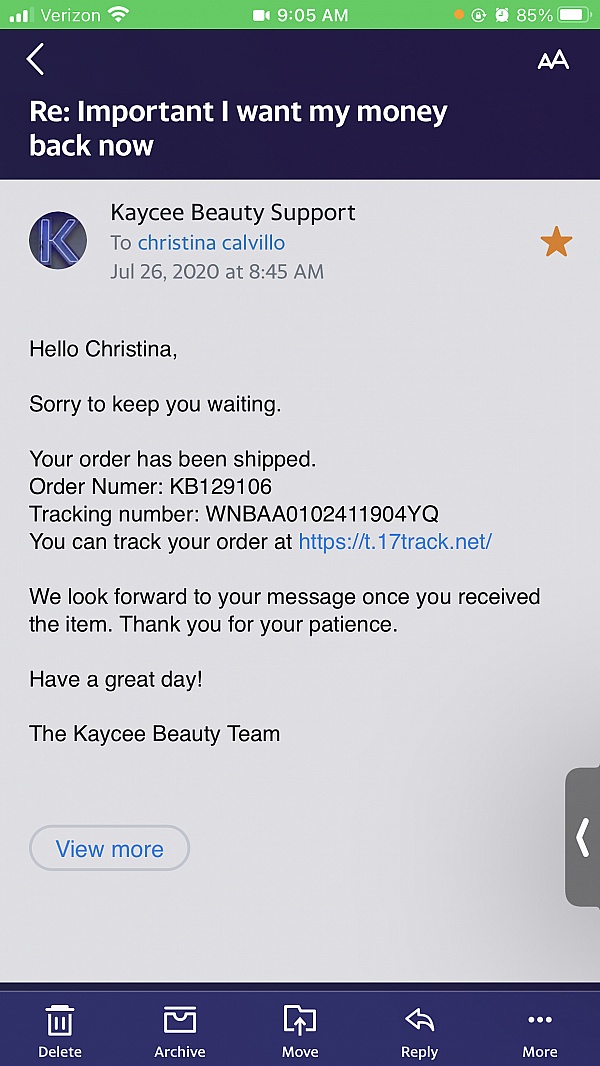Reply to Kaycee Beauty Support
Image resolution: width=600 pixels, height=1066 pixels.
coord(419,1030)
